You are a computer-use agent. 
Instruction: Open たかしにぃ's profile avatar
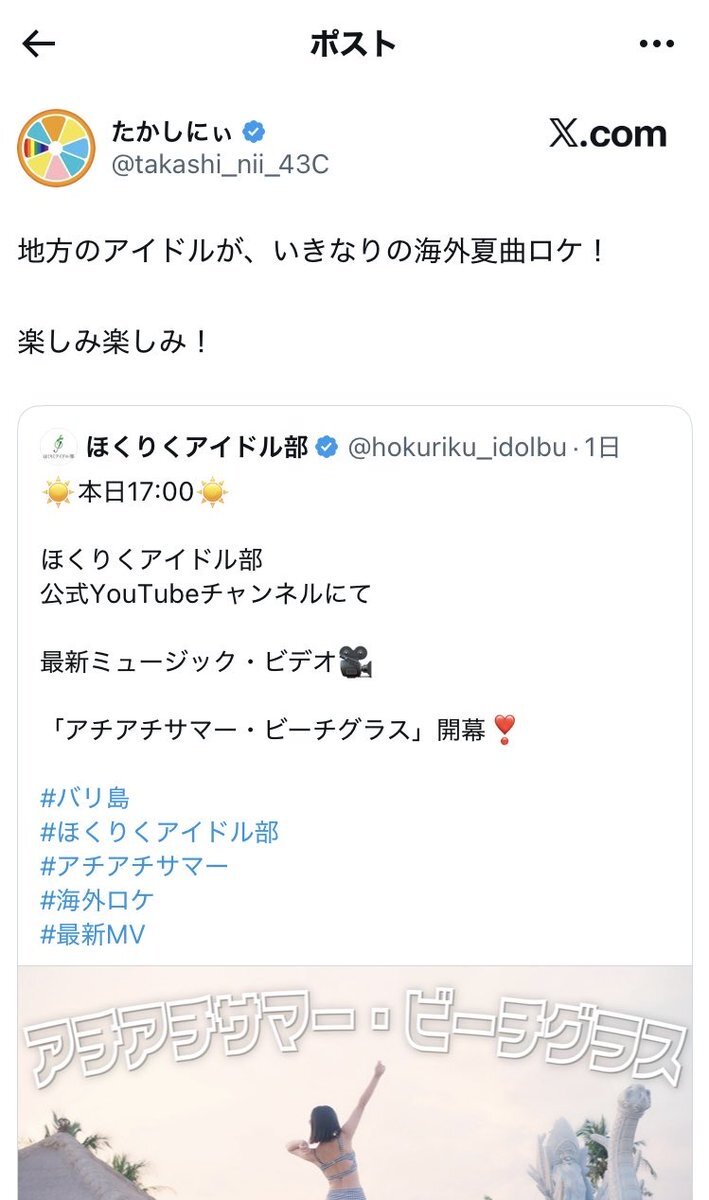(56, 148)
